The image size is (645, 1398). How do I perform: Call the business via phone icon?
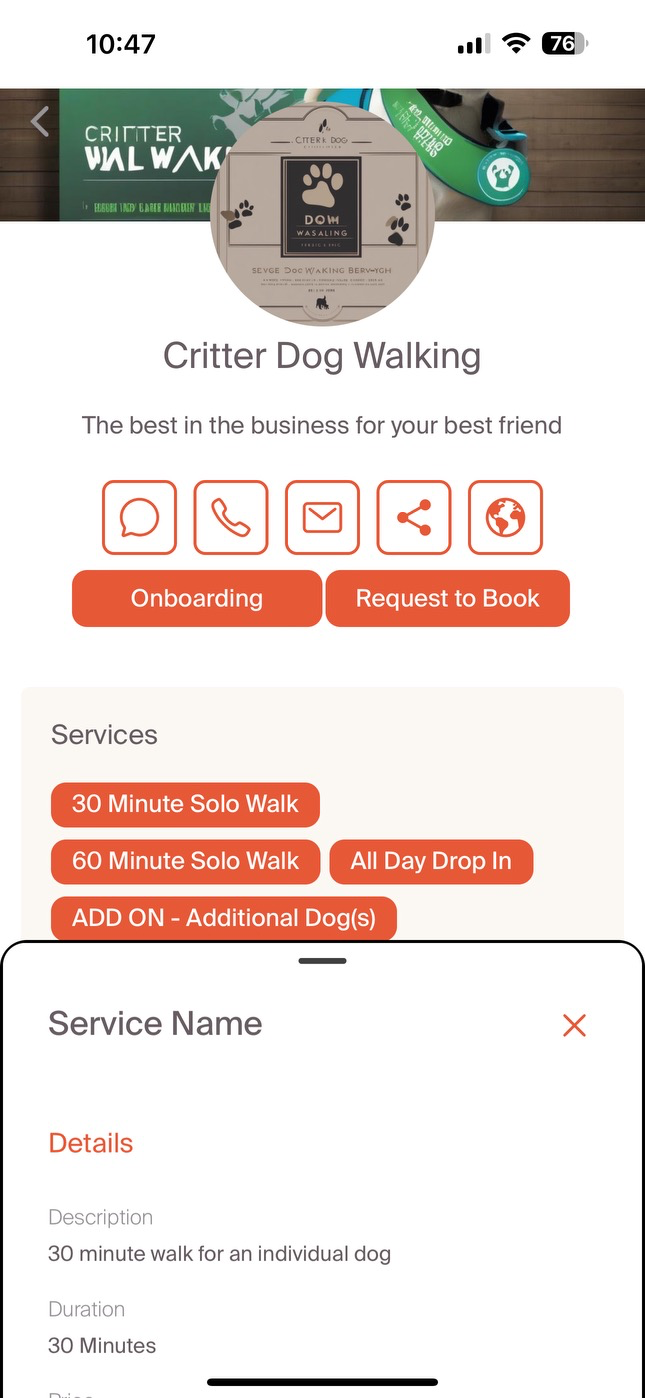[231, 517]
